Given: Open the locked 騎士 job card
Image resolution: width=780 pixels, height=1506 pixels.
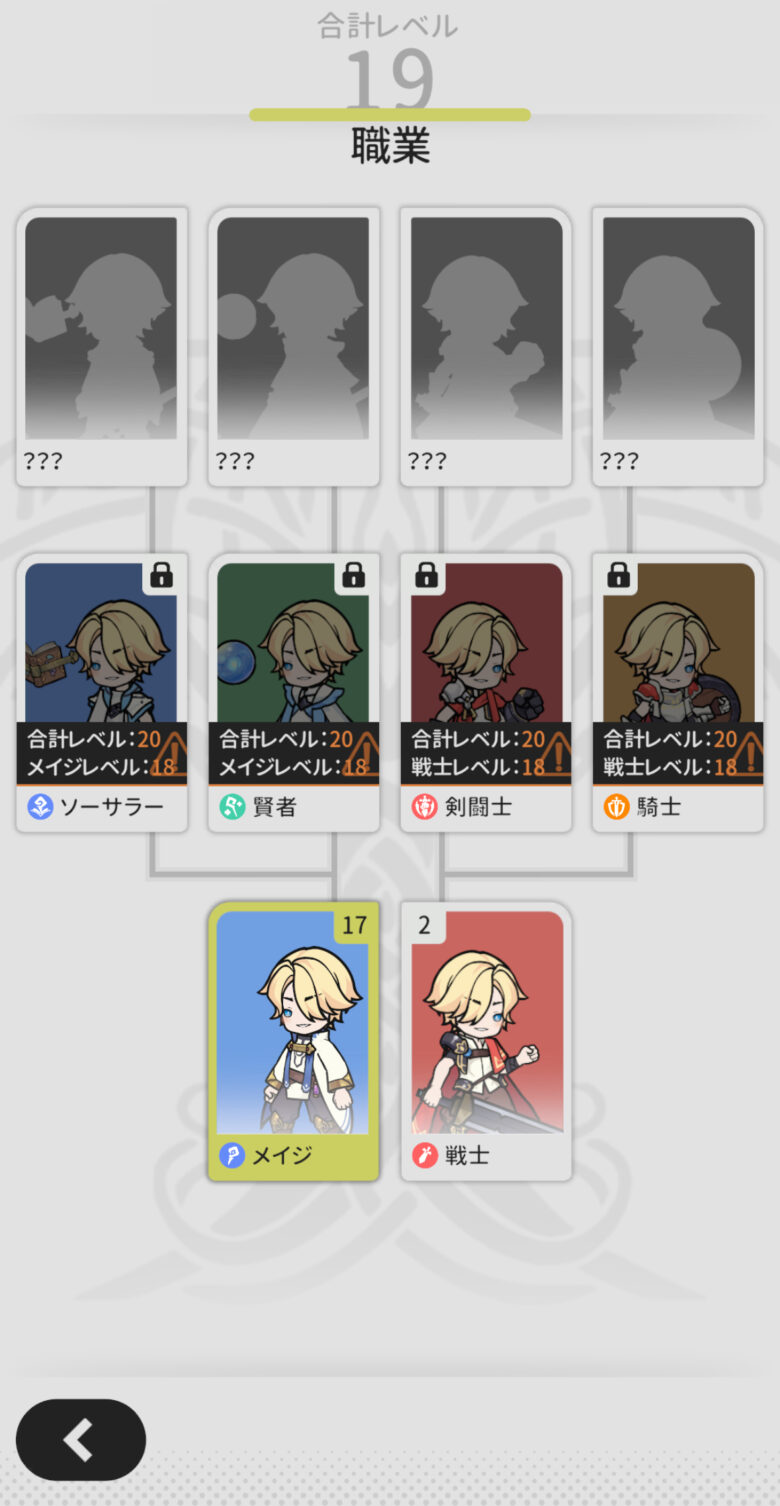Looking at the screenshot, I should (678, 690).
